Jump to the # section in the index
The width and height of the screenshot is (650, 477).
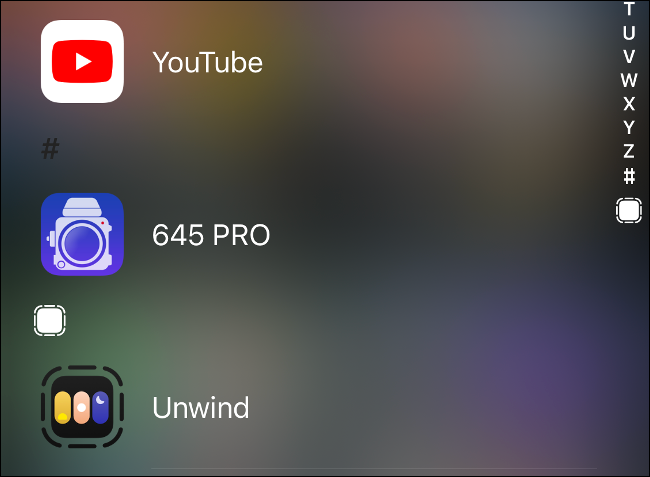pyautogui.click(x=629, y=177)
